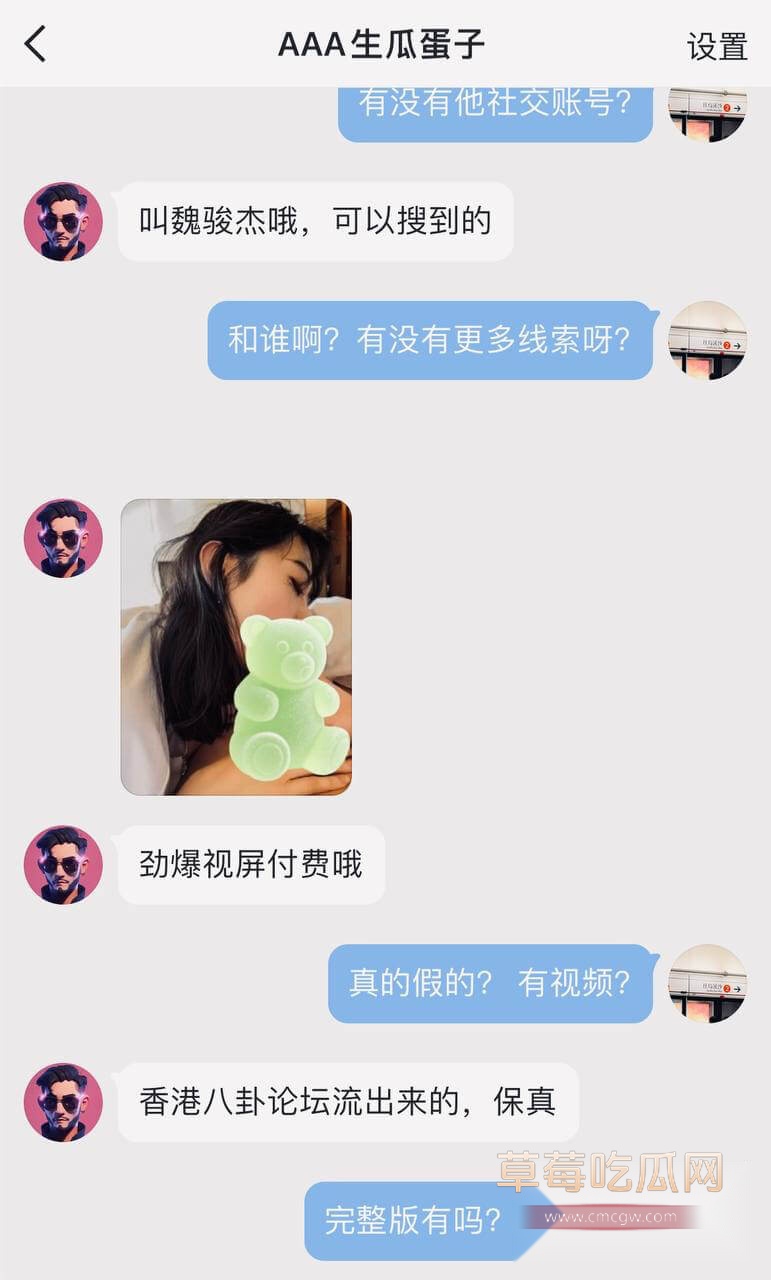Tap the avatar next to "劲爆视屏付费哦"
Viewport: 771px width, 1280px height.
click(61, 866)
